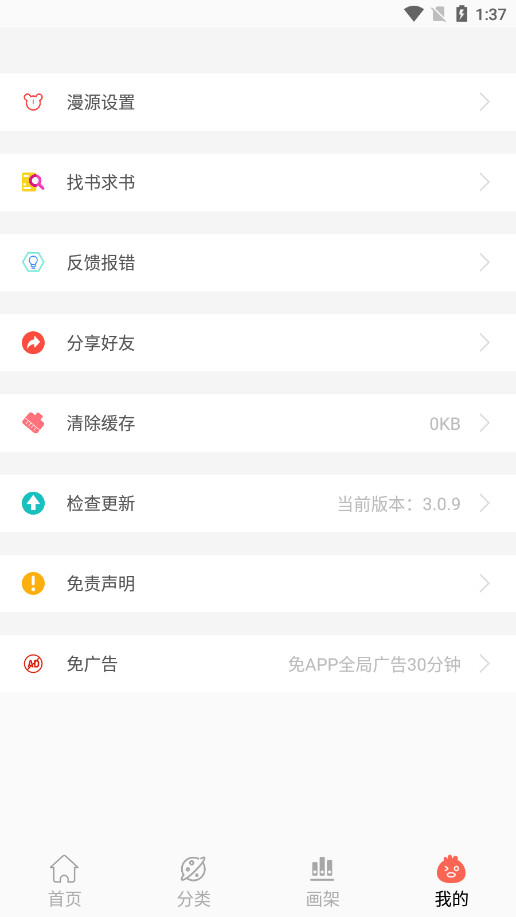Open the 找书求书 row

click(x=258, y=182)
